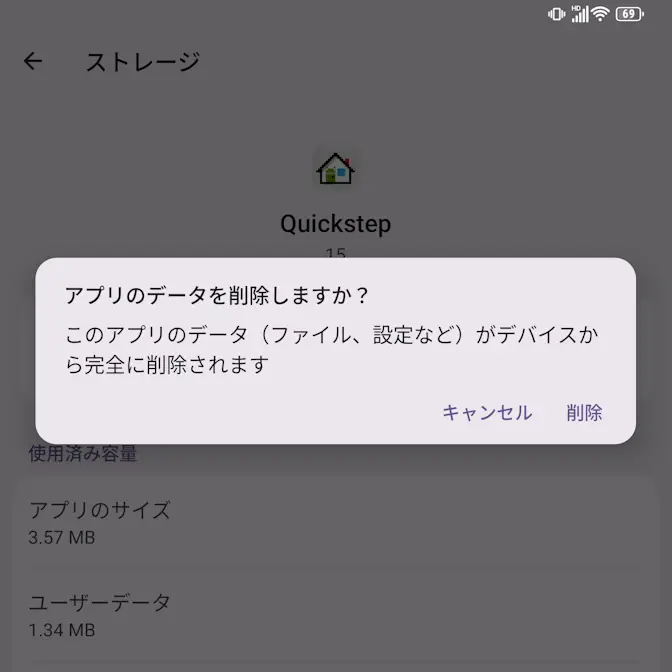Cancel the delete app data dialog
The height and width of the screenshot is (672, 672).
tap(487, 412)
